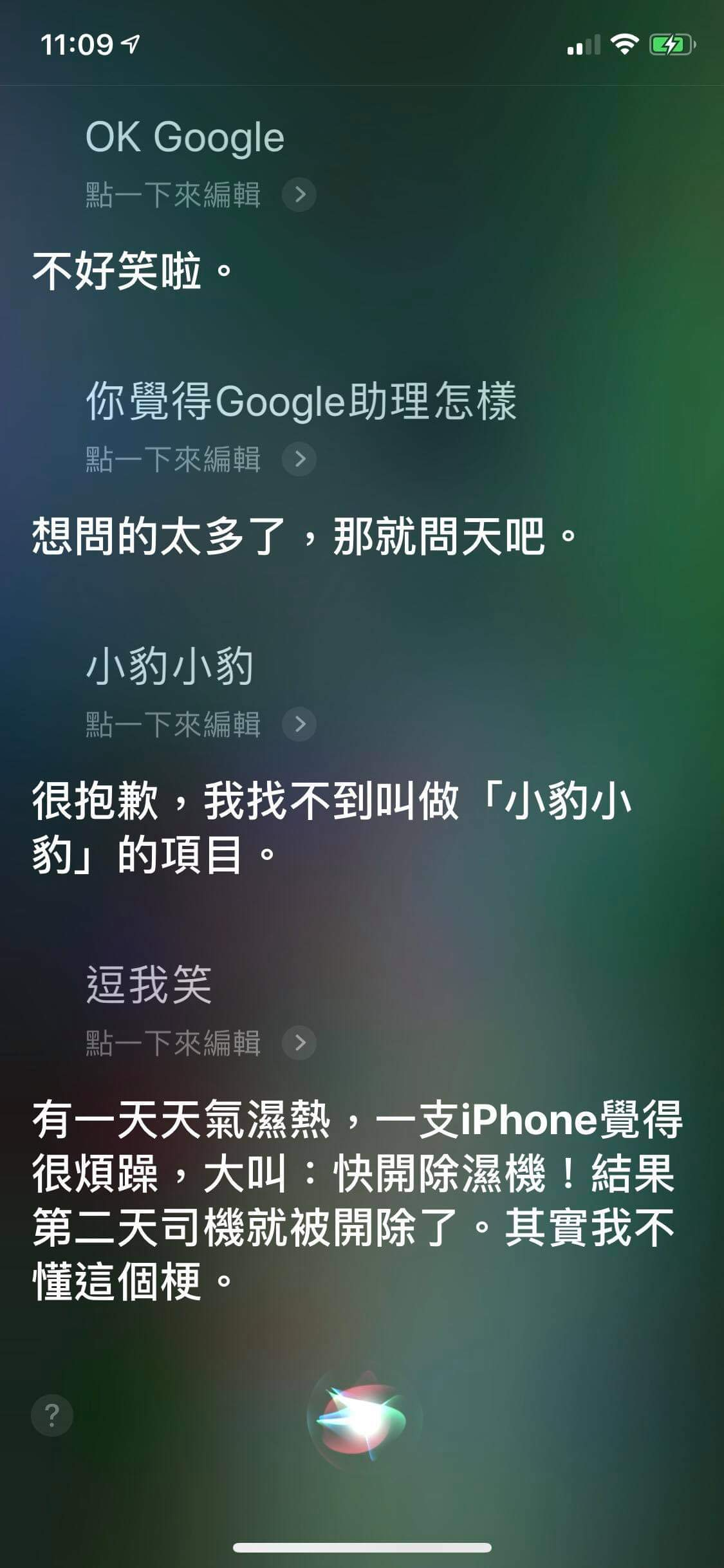Image resolution: width=724 pixels, height=1568 pixels.
Task: Tap the Wi-Fi icon in status bar
Action: point(622,44)
